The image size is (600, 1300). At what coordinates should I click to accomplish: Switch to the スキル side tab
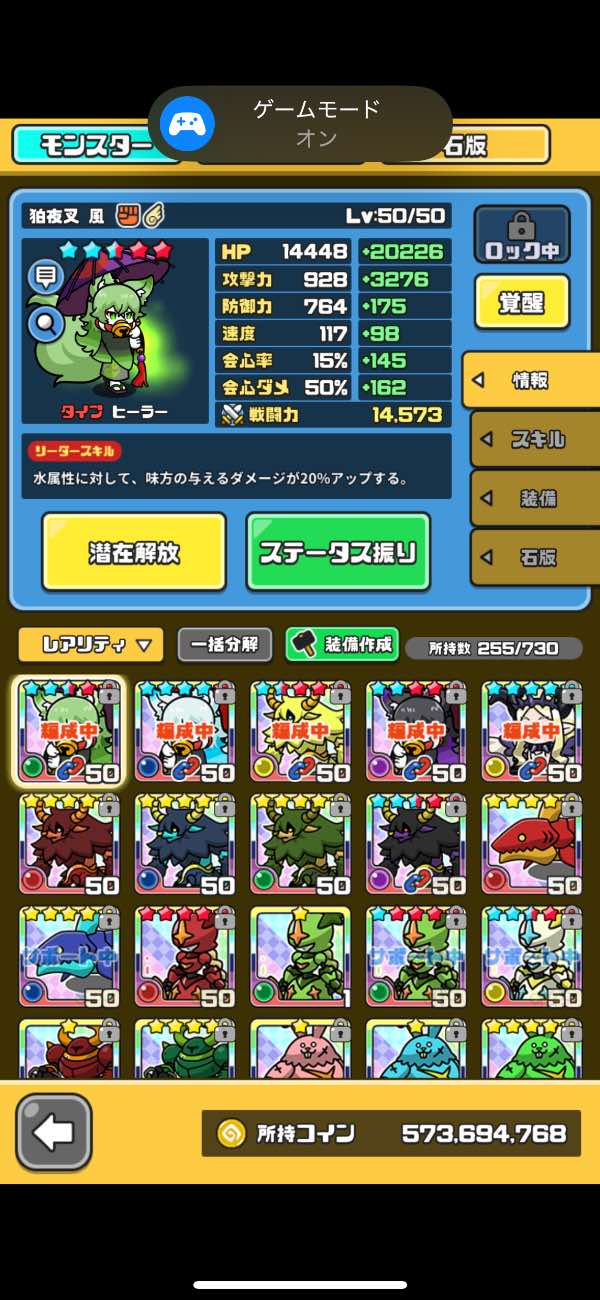533,439
